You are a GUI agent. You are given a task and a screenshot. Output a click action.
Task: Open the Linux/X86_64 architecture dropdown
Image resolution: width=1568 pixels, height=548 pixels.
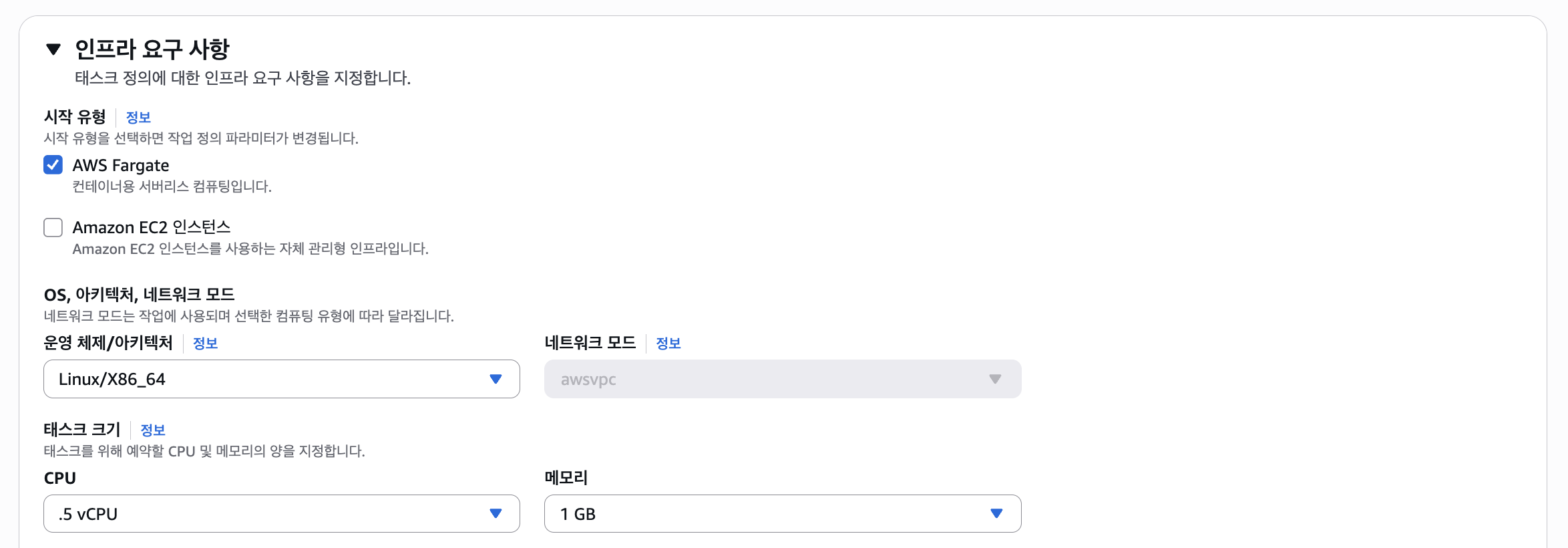point(281,379)
